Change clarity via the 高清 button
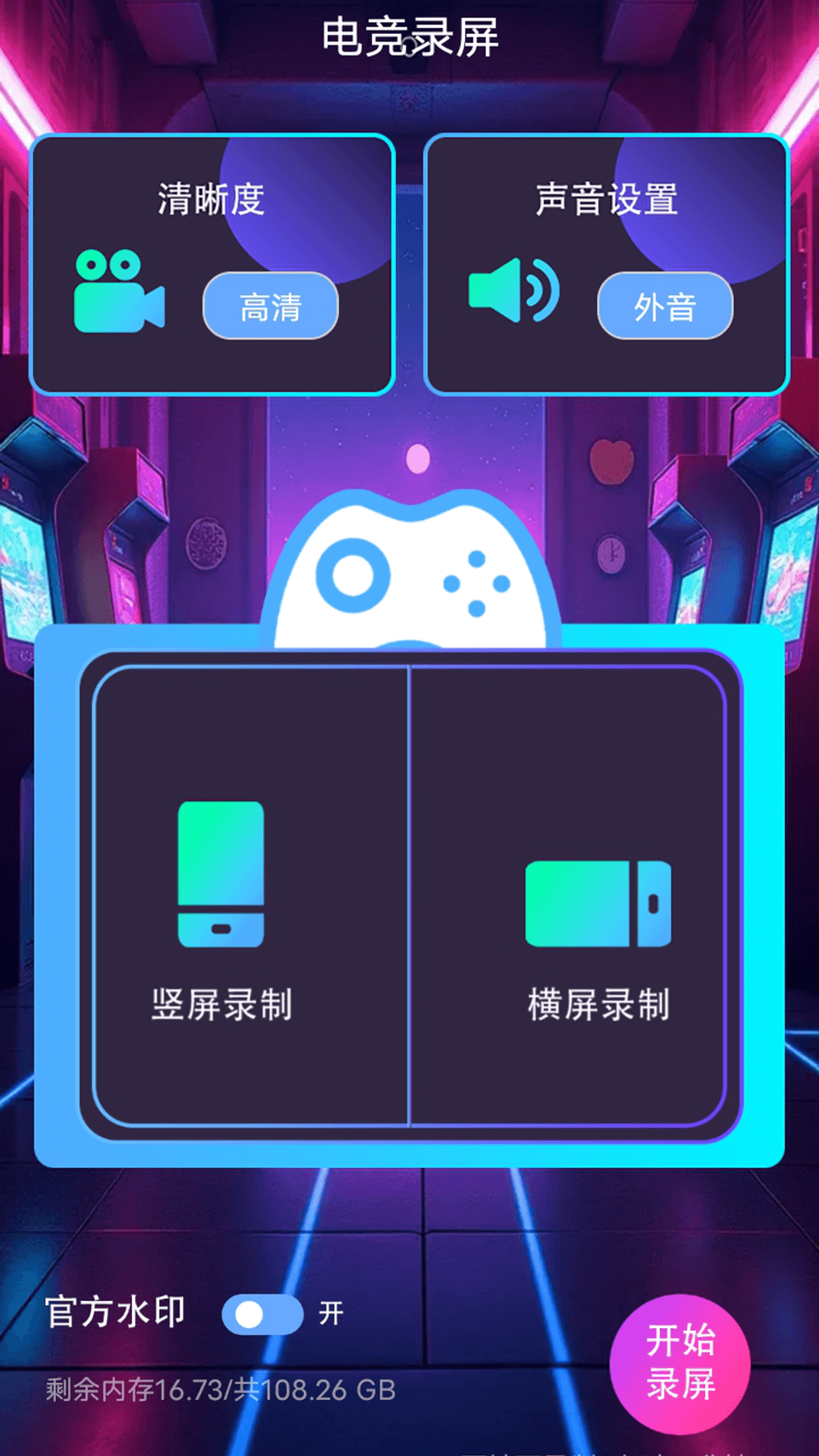Image resolution: width=819 pixels, height=1456 pixels. point(271,306)
